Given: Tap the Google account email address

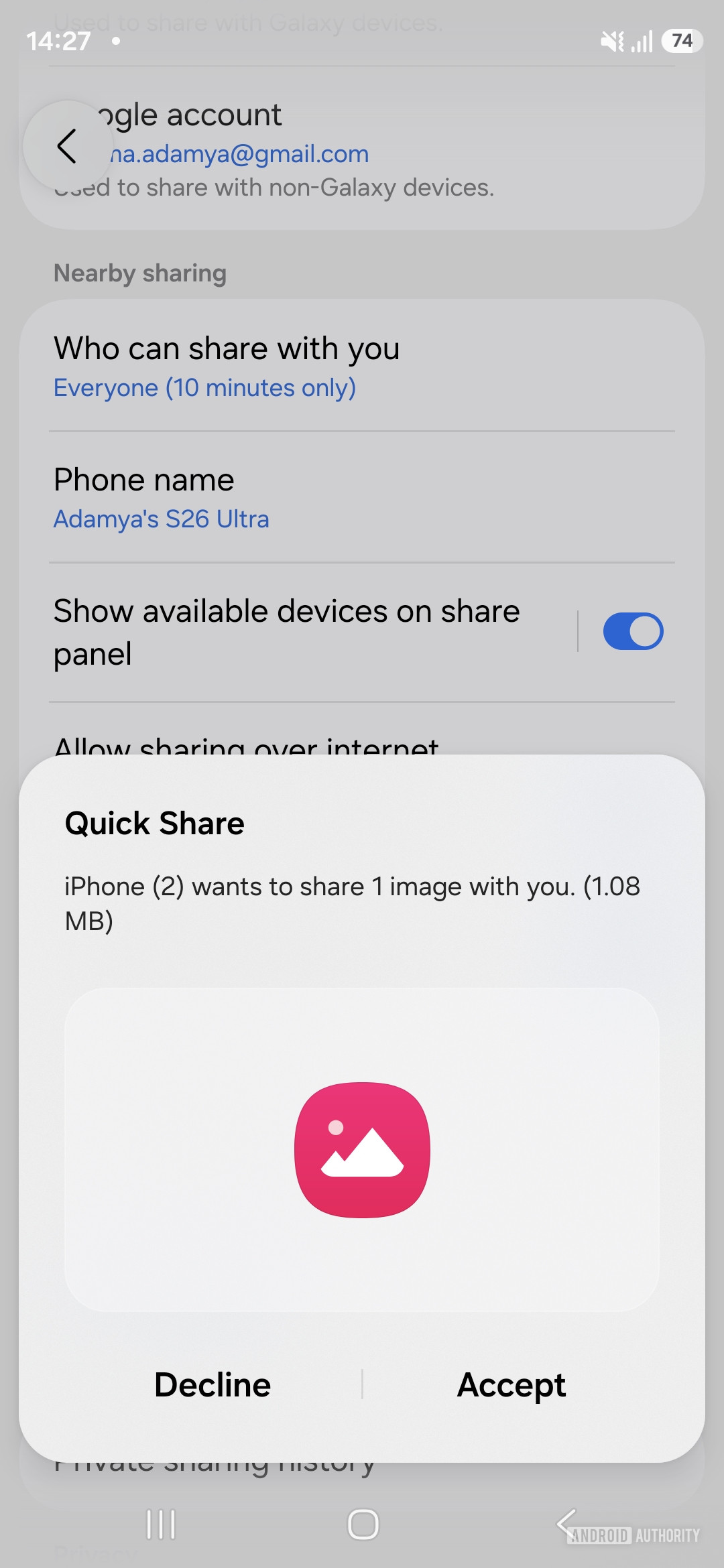Looking at the screenshot, I should tap(235, 153).
